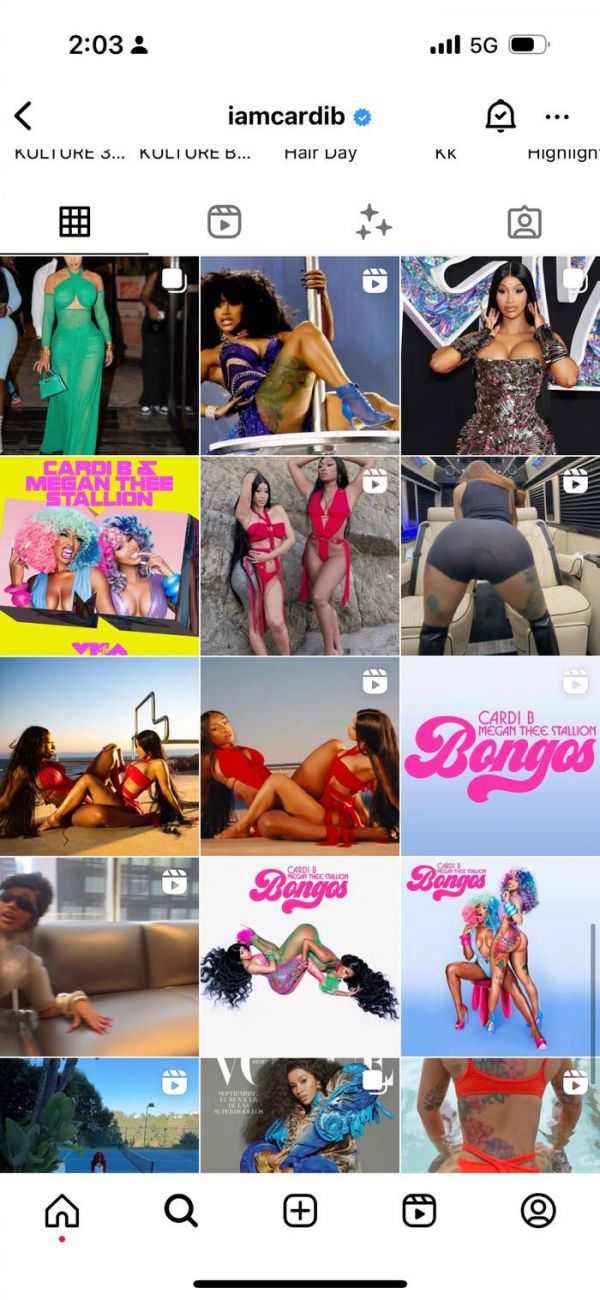Open the tour bus reel
This screenshot has width=600, height=1300.
(x=500, y=556)
